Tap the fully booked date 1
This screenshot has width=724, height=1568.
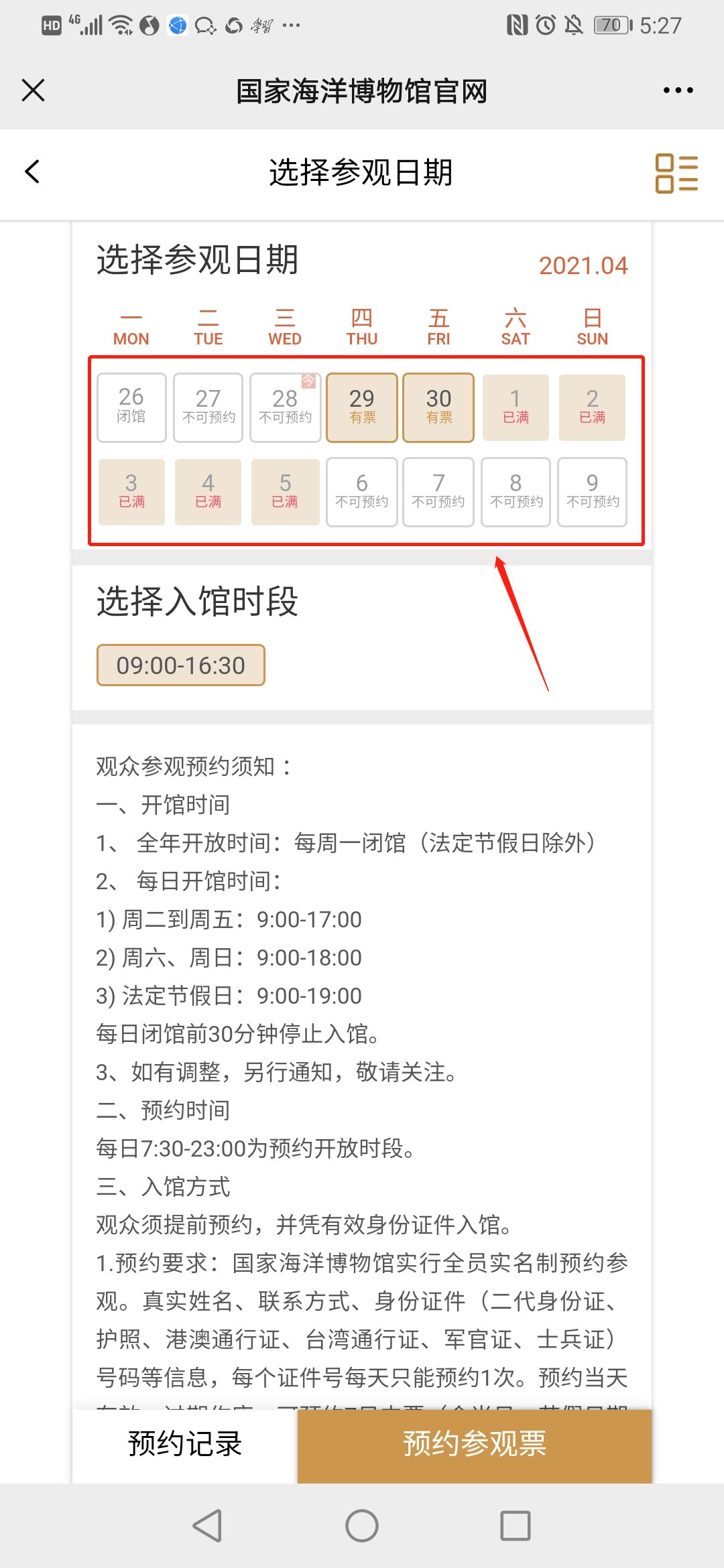click(516, 407)
